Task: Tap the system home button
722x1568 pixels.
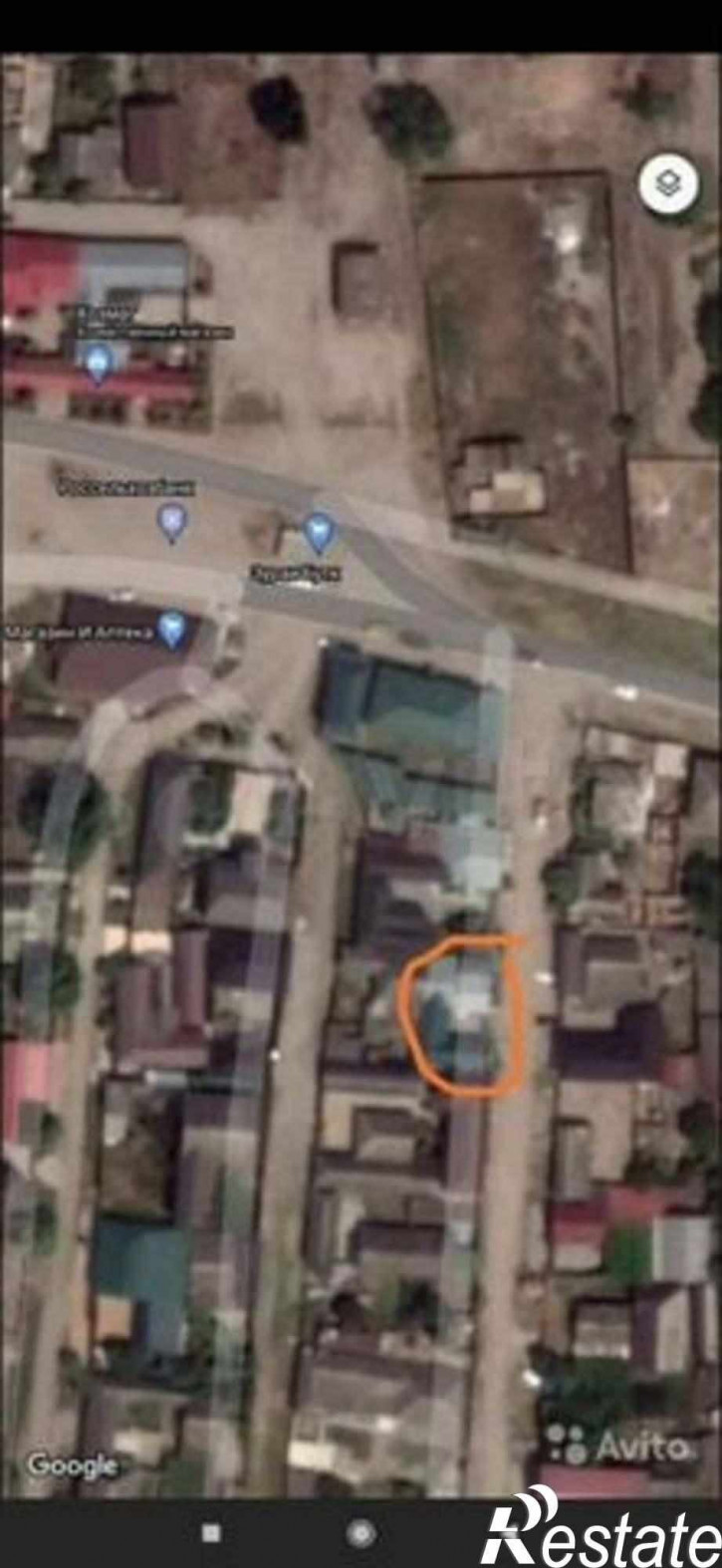Action: 361,1533
